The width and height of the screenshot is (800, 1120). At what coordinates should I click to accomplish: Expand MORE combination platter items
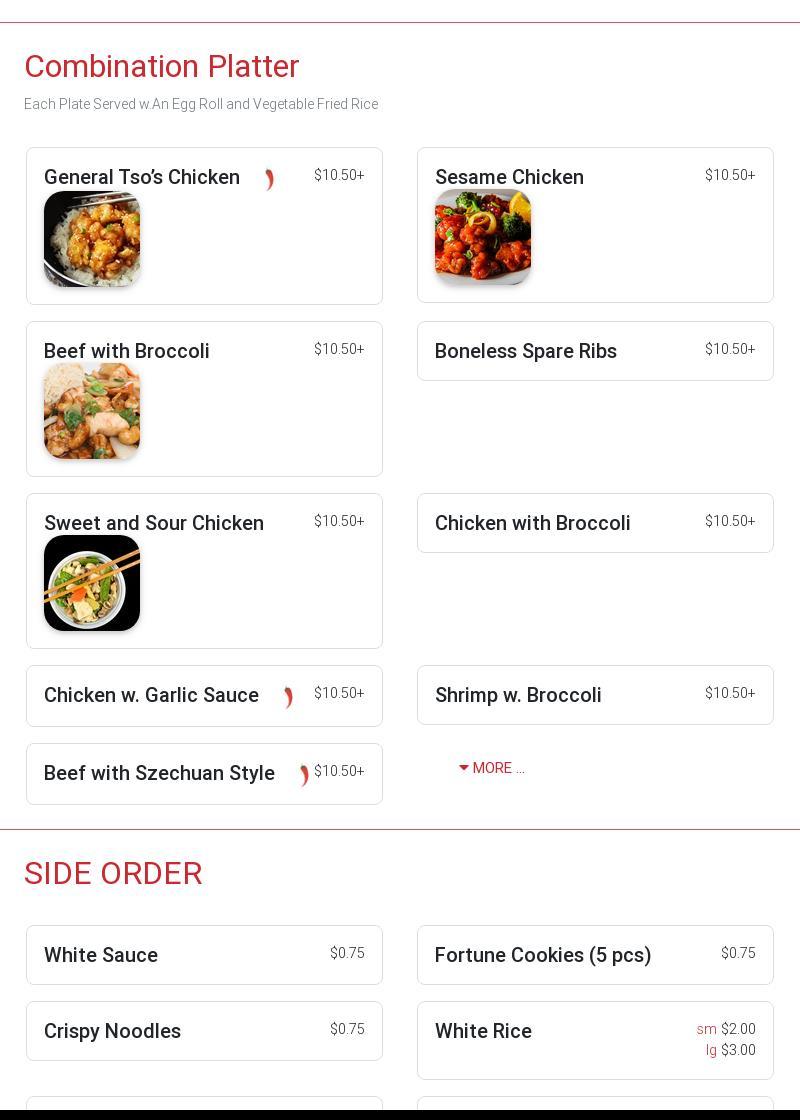click(492, 768)
